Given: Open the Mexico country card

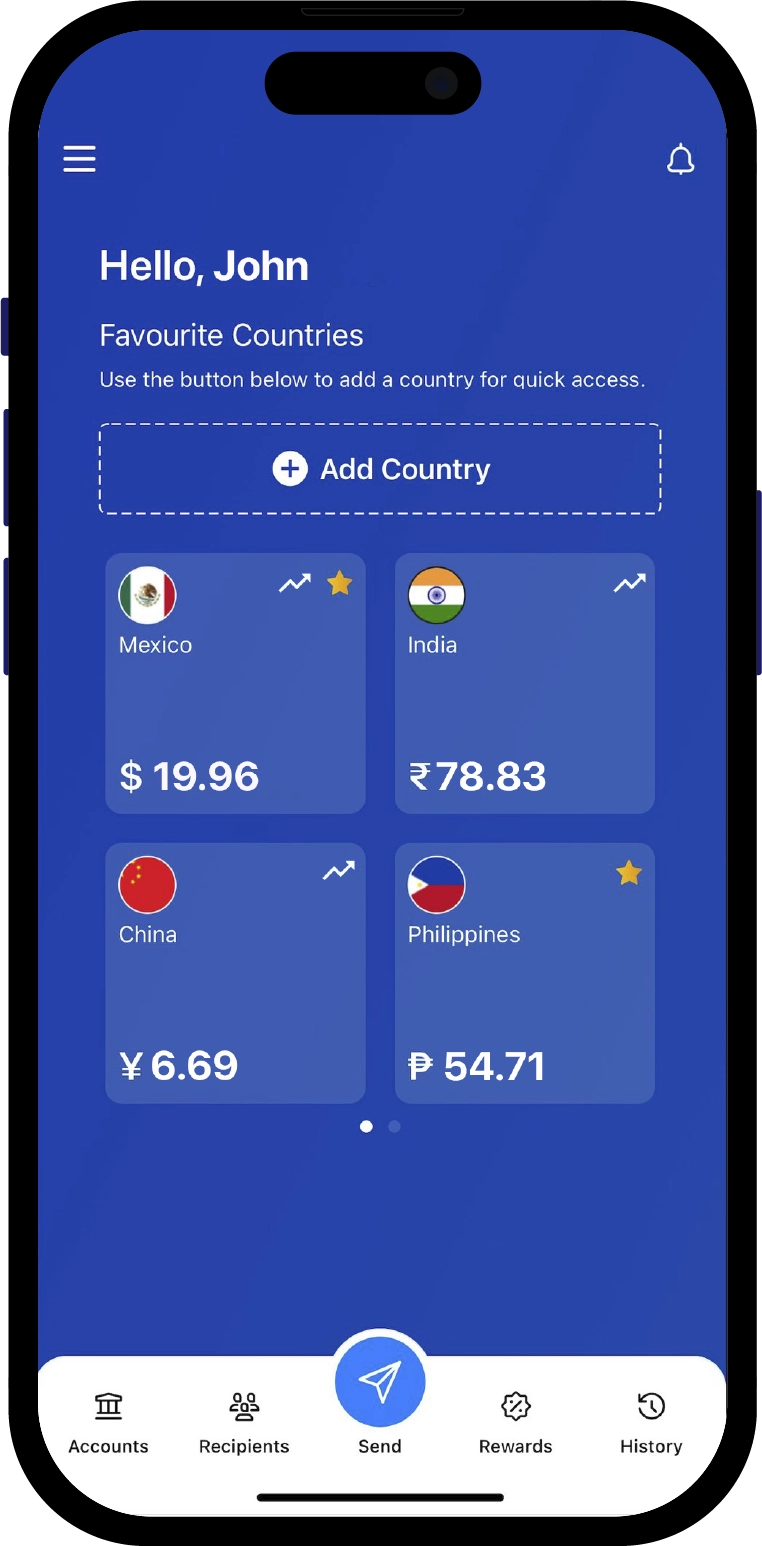Looking at the screenshot, I should point(235,700).
